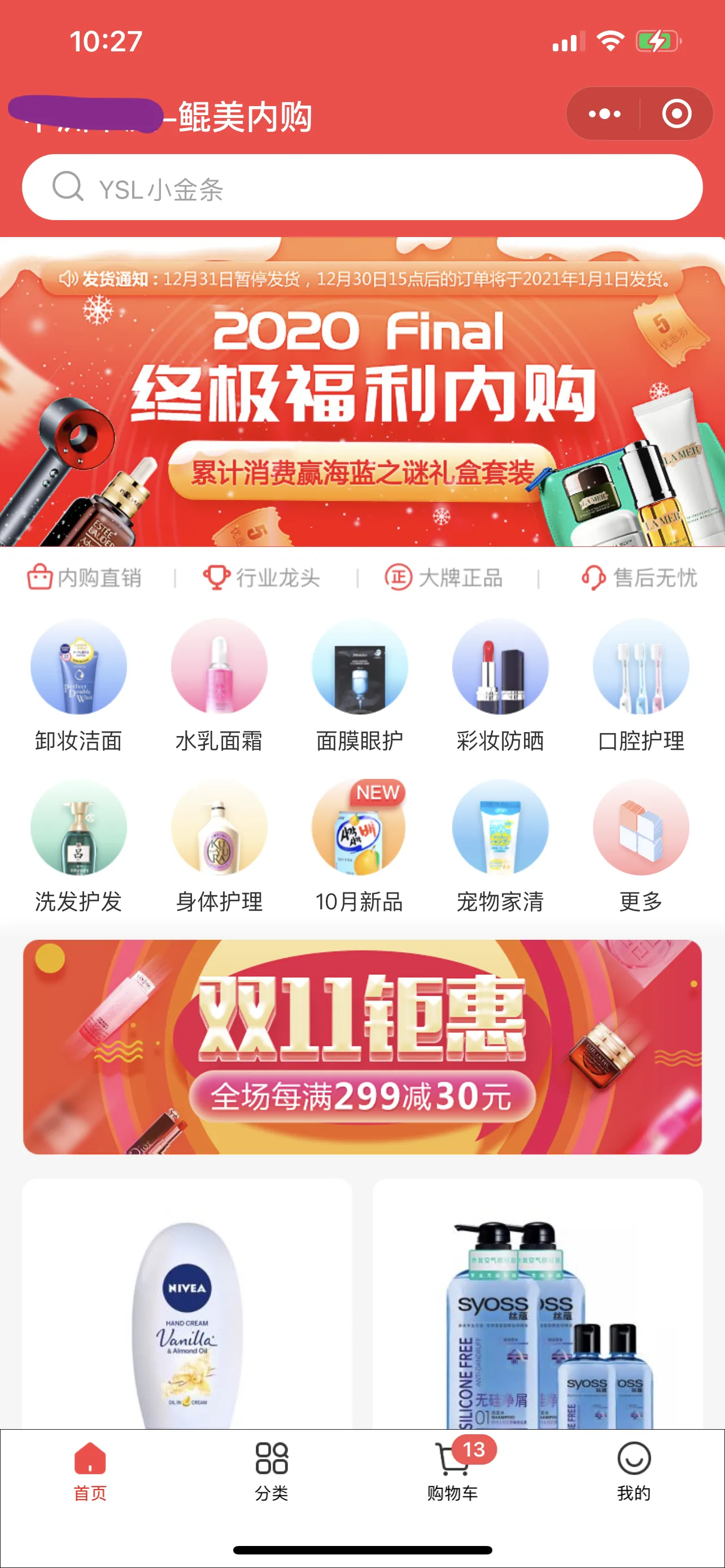Open the 卸妆洁面 category icon
Screen dimensions: 725x1568
[78, 667]
